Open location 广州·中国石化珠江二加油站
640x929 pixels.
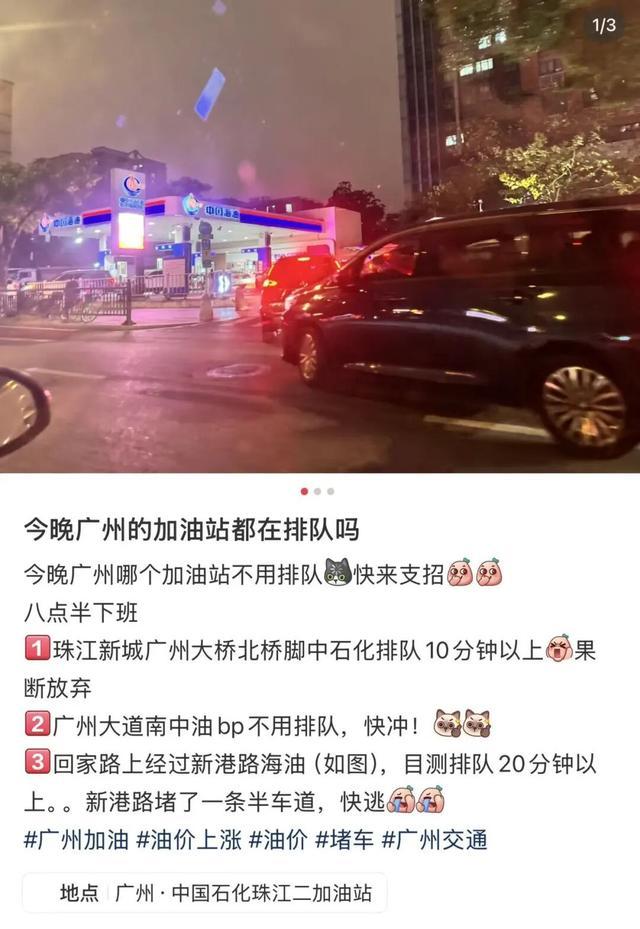[x=204, y=892]
